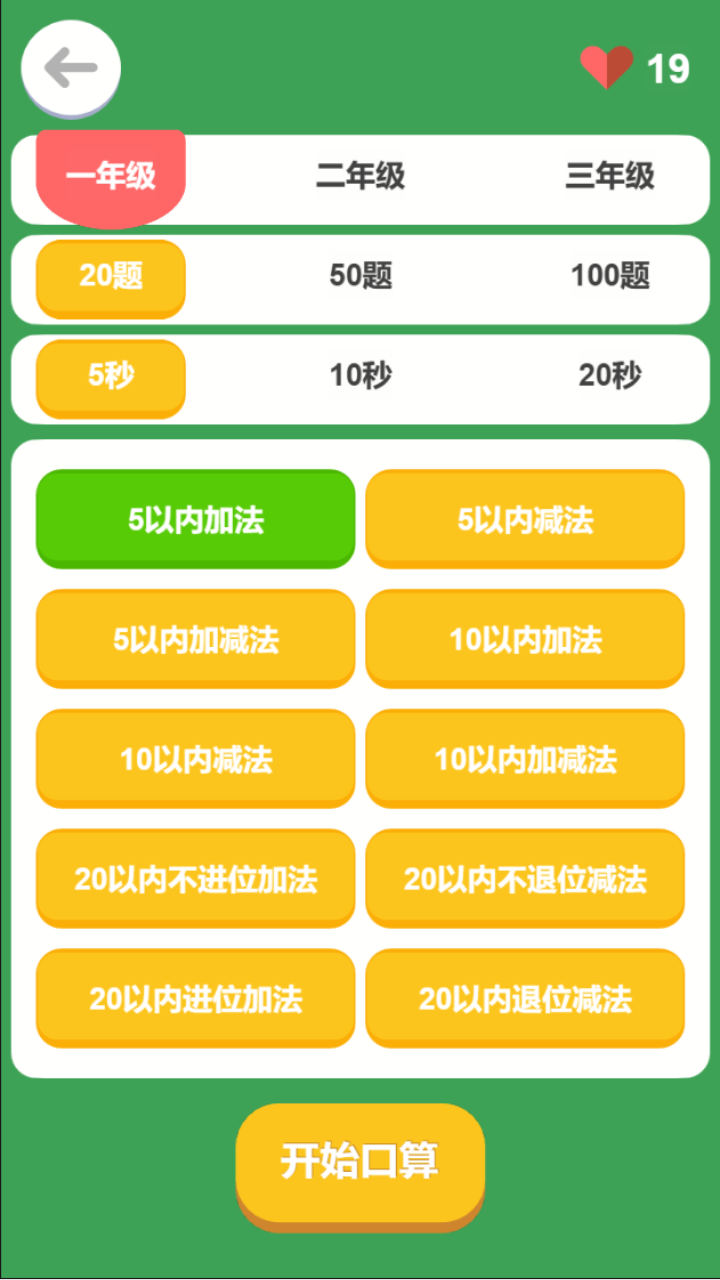
Task: Choose 5以内加减法 practice mode
Action: pos(195,638)
